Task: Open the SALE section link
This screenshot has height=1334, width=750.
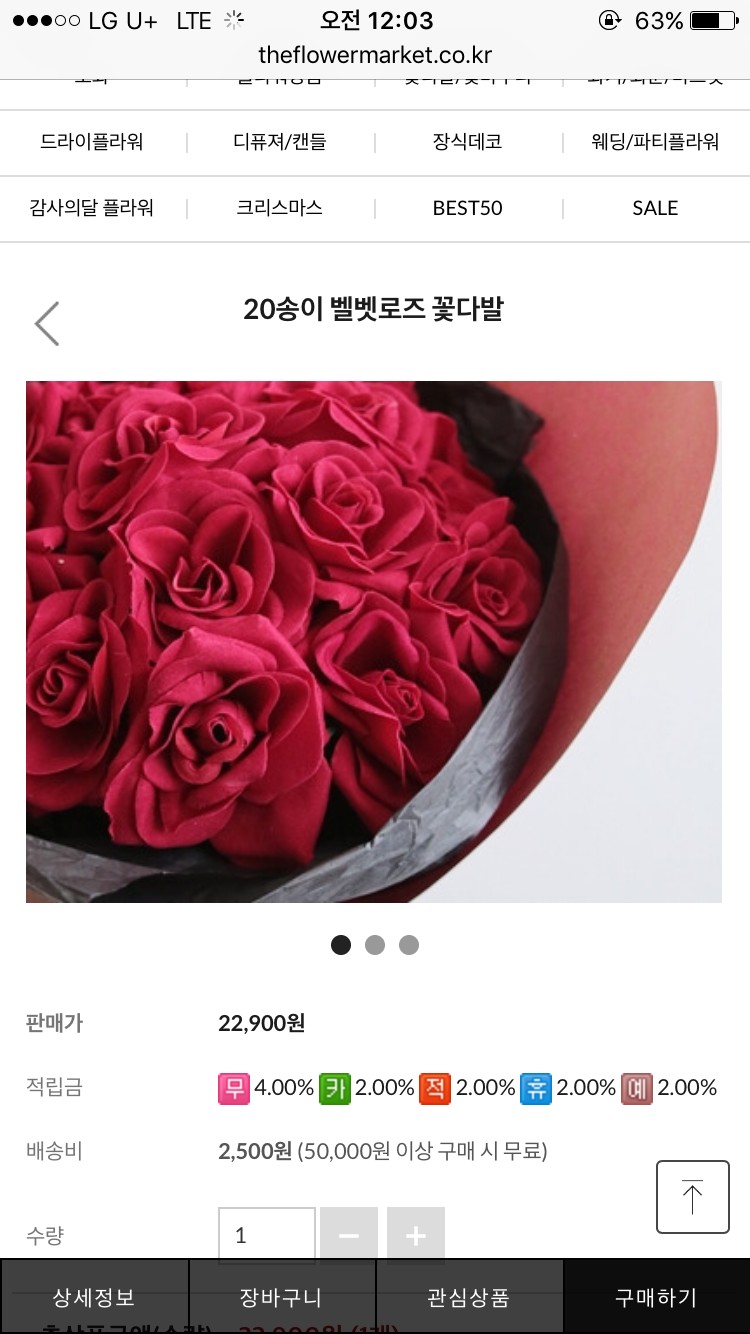Action: click(655, 208)
